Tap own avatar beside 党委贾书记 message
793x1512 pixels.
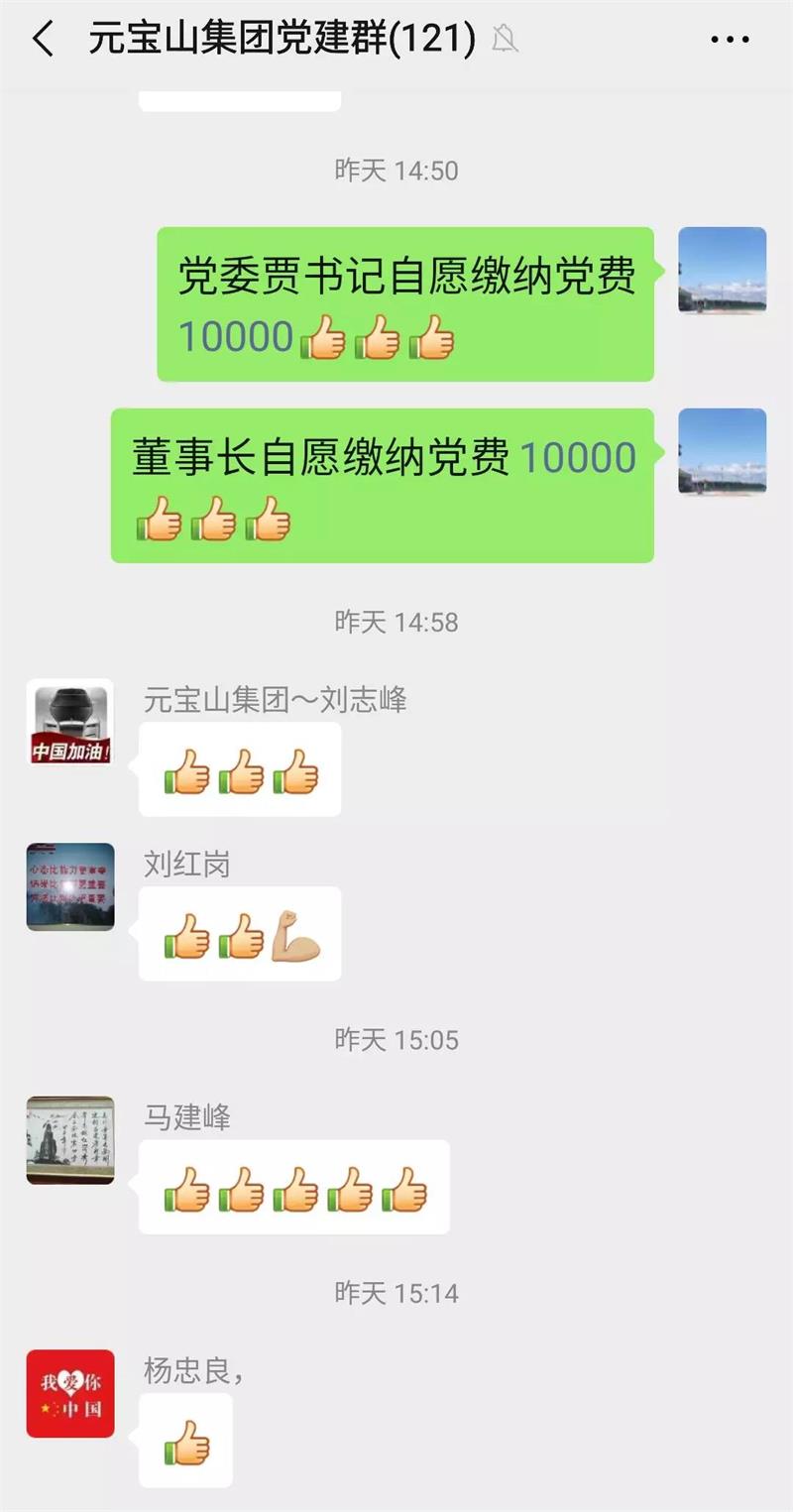click(722, 271)
